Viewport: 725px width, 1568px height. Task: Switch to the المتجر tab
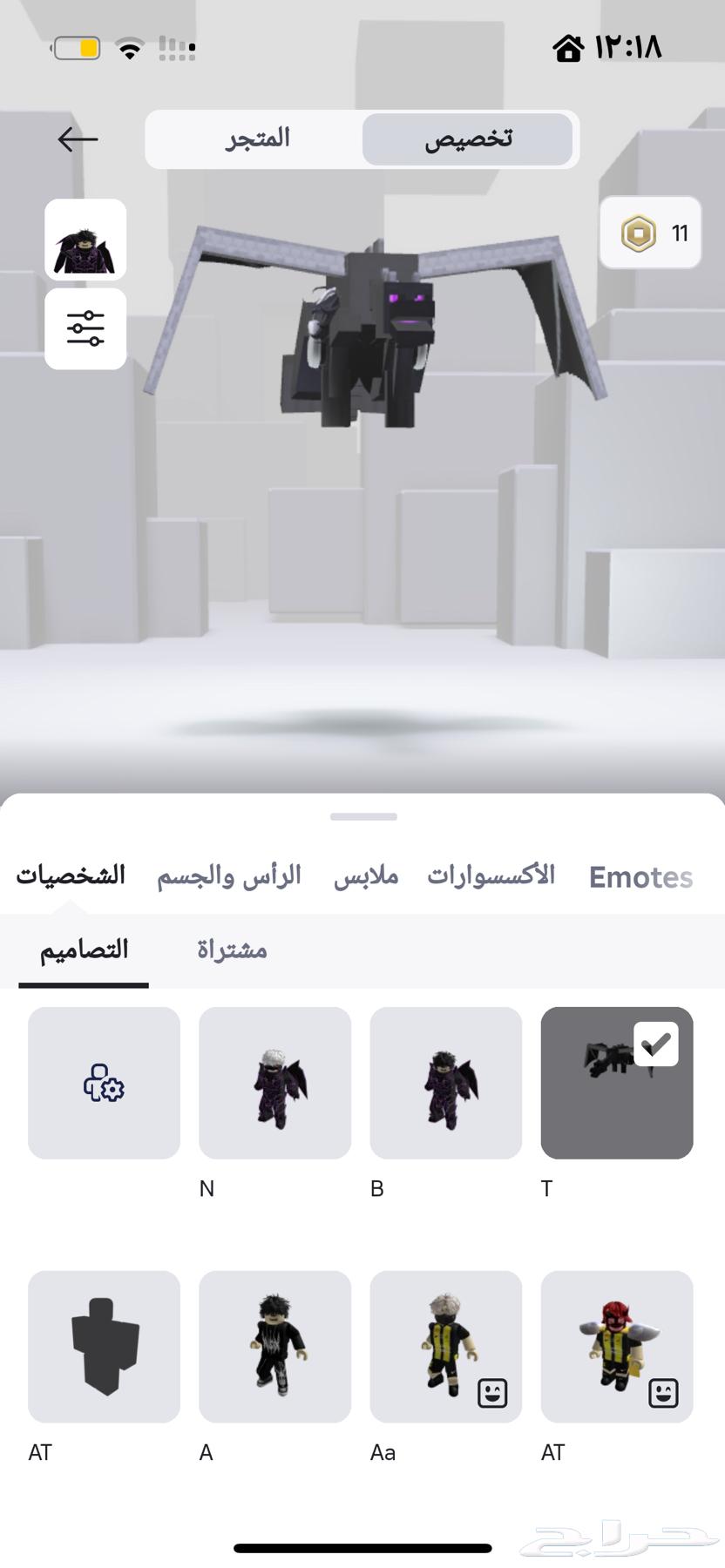257,139
